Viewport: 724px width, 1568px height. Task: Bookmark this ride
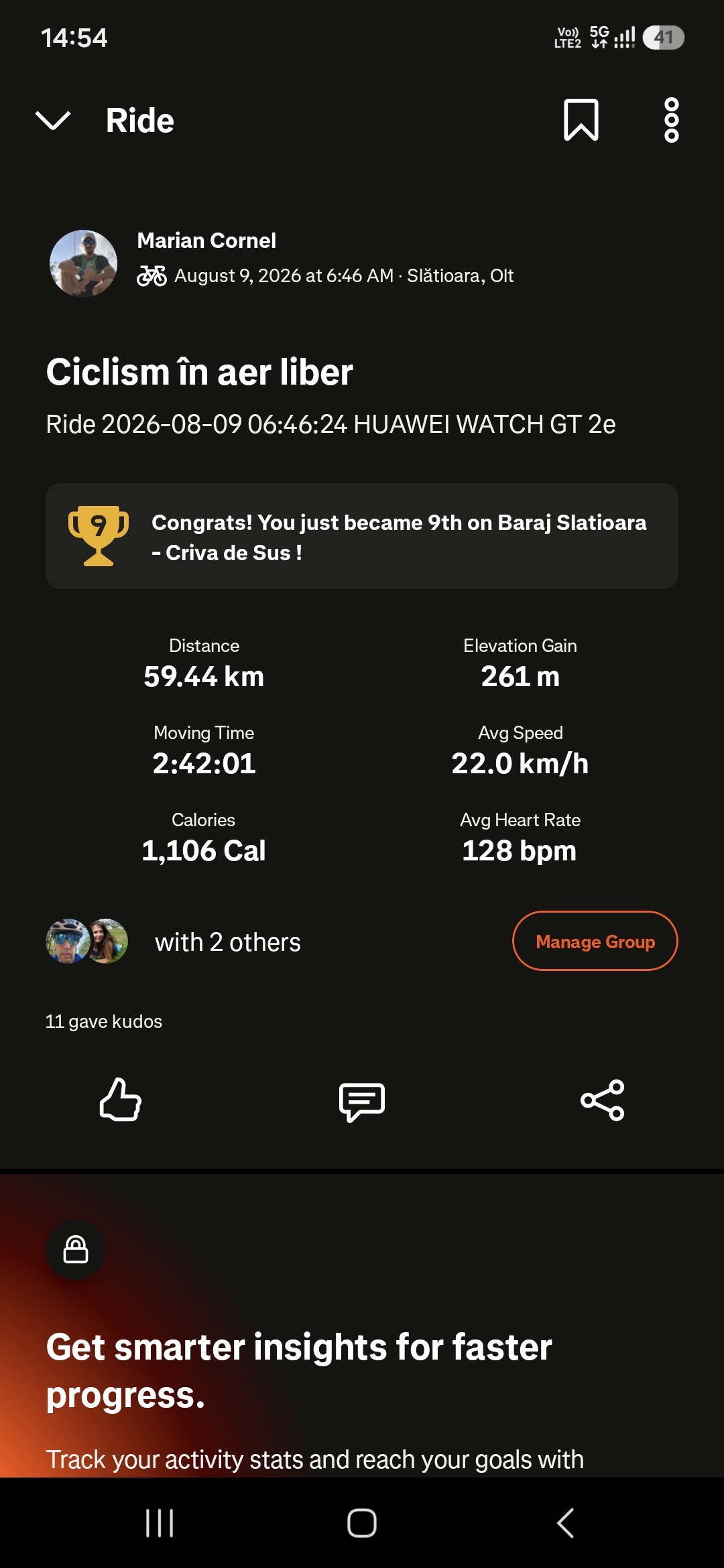coord(581,120)
